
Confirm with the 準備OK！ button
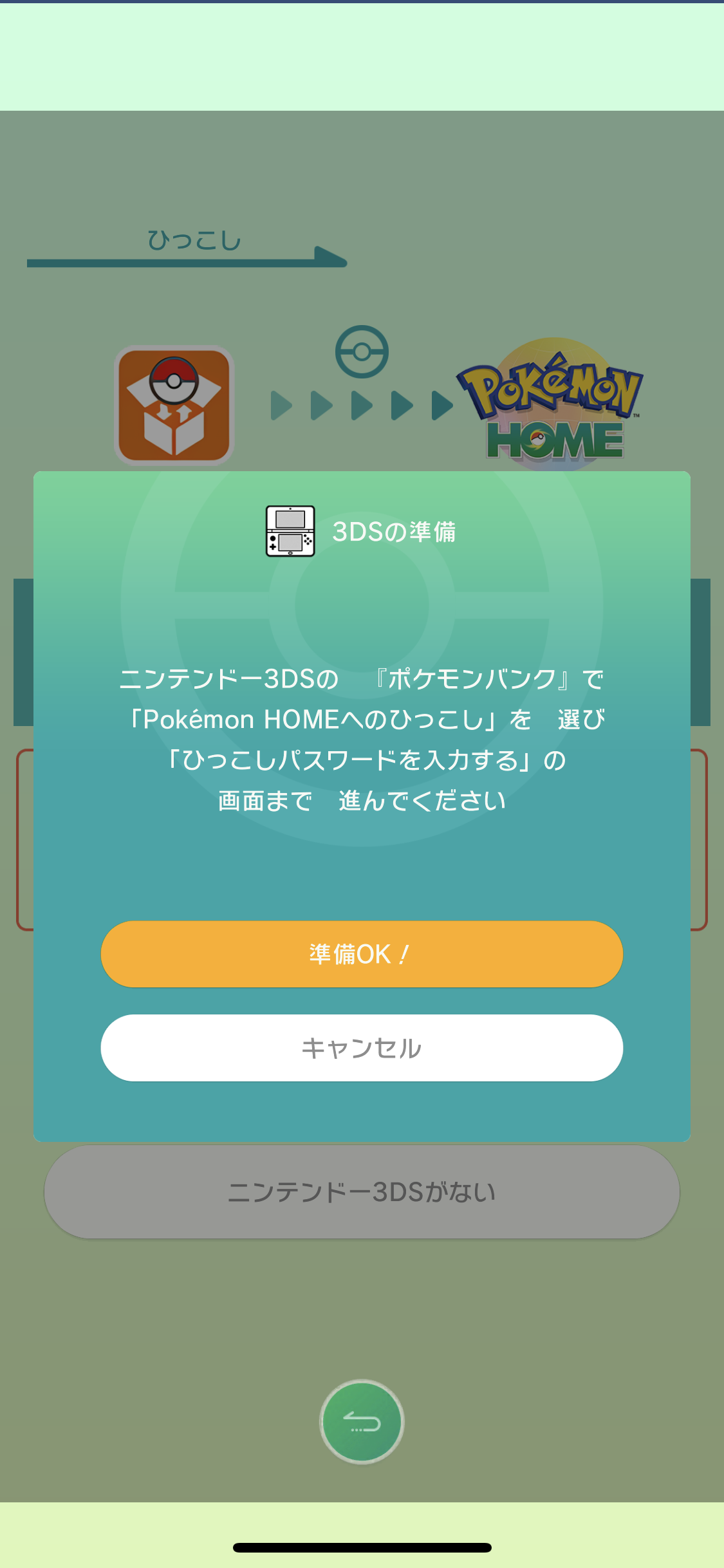click(362, 954)
